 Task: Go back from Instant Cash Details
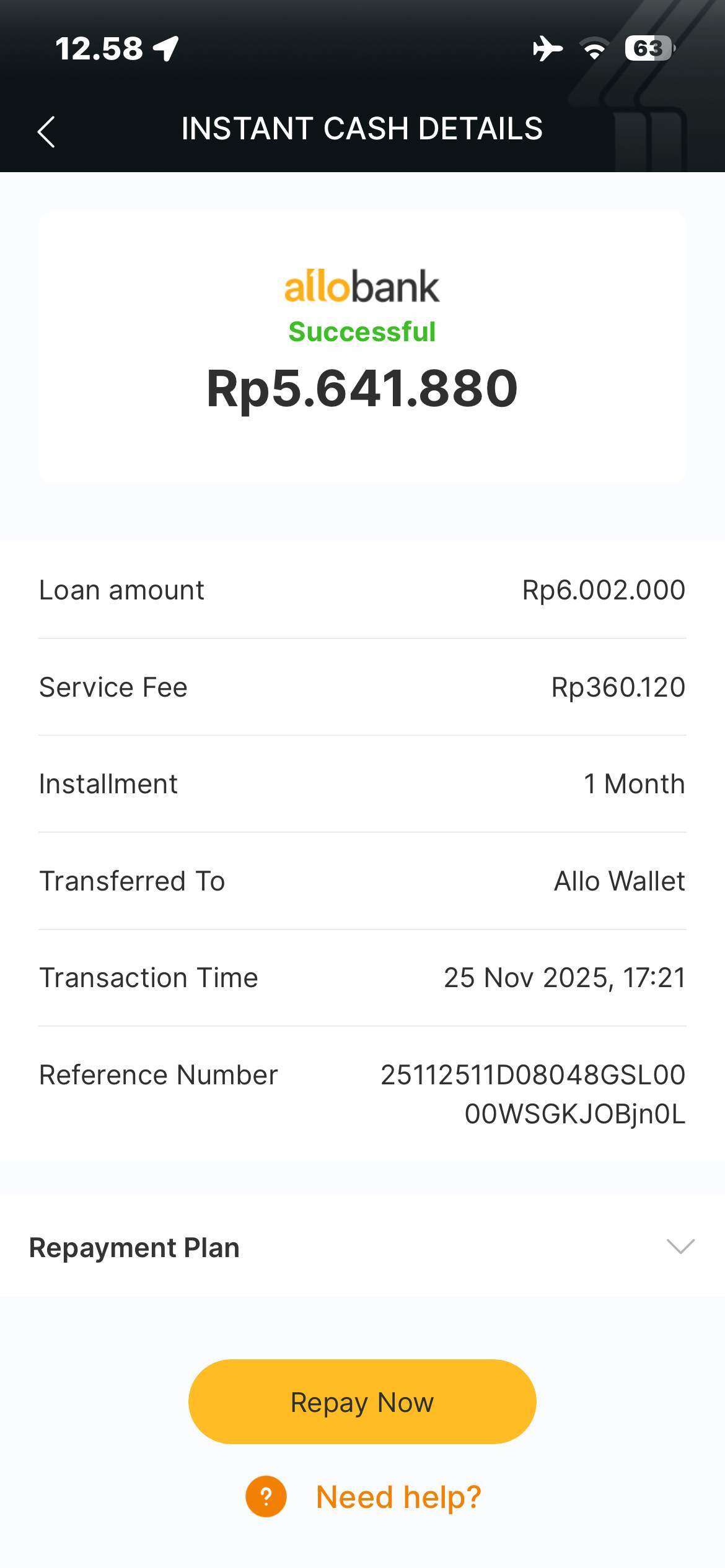[x=46, y=131]
